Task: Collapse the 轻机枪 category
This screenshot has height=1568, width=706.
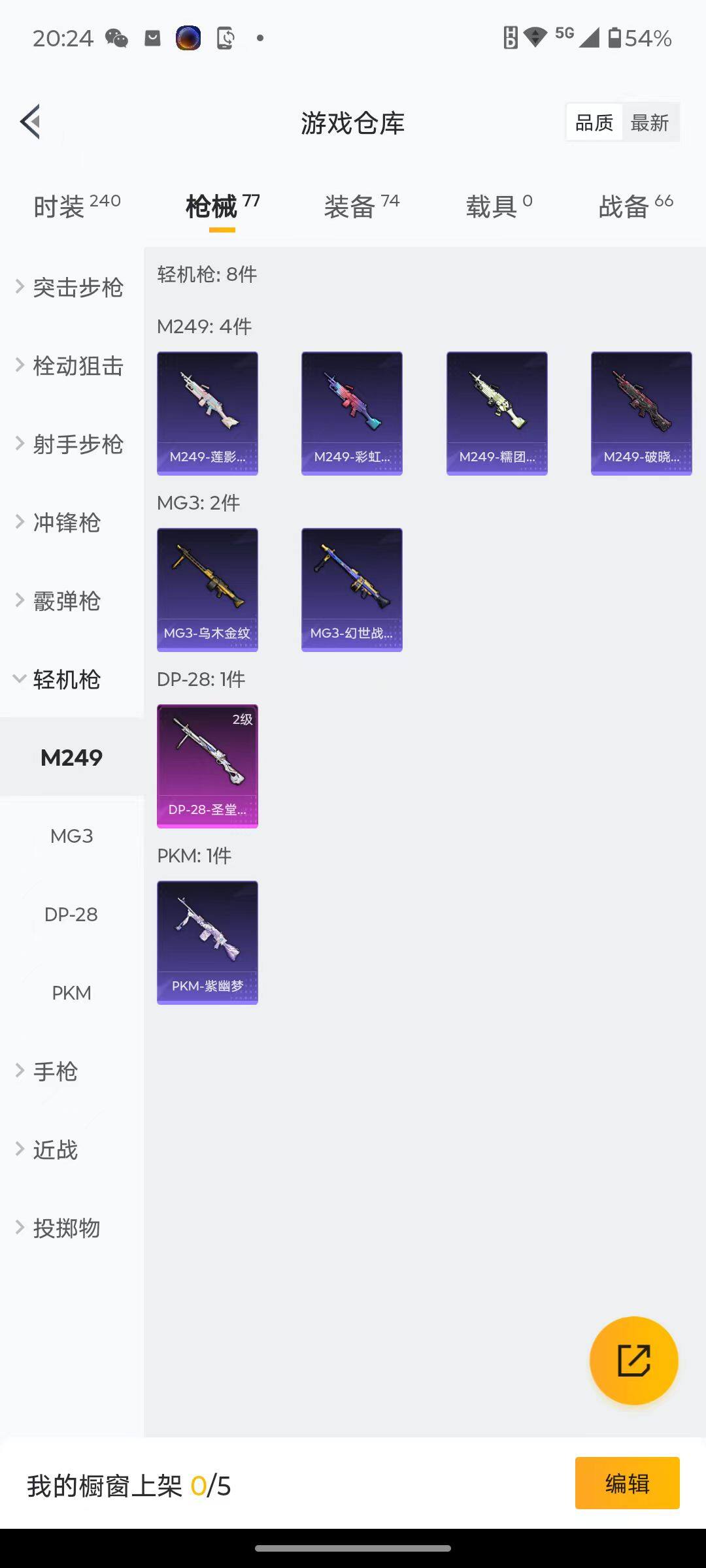Action: 65,679
